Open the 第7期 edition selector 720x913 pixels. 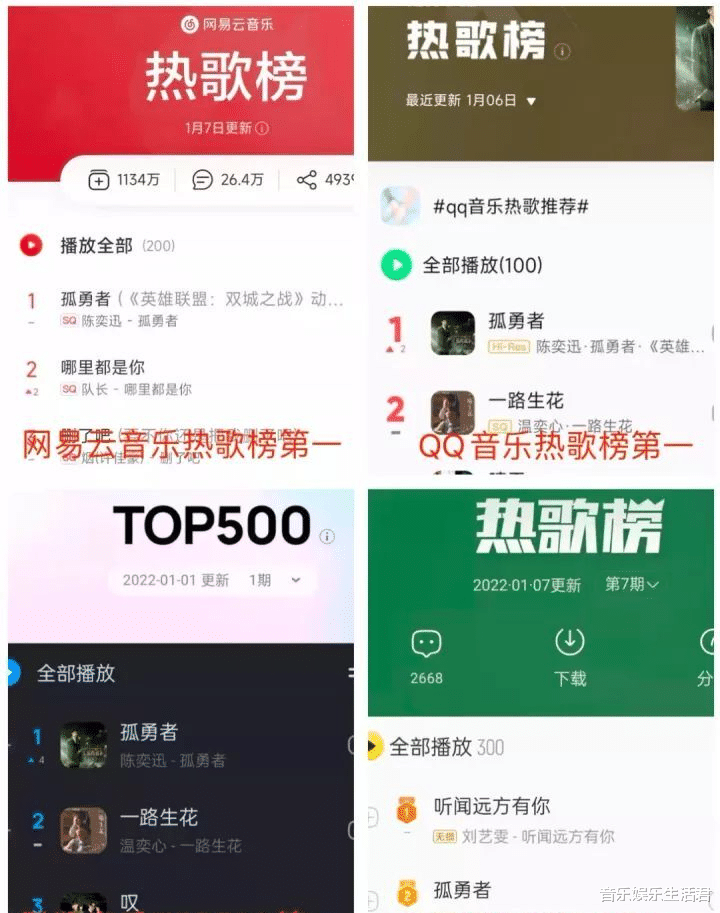(x=631, y=586)
